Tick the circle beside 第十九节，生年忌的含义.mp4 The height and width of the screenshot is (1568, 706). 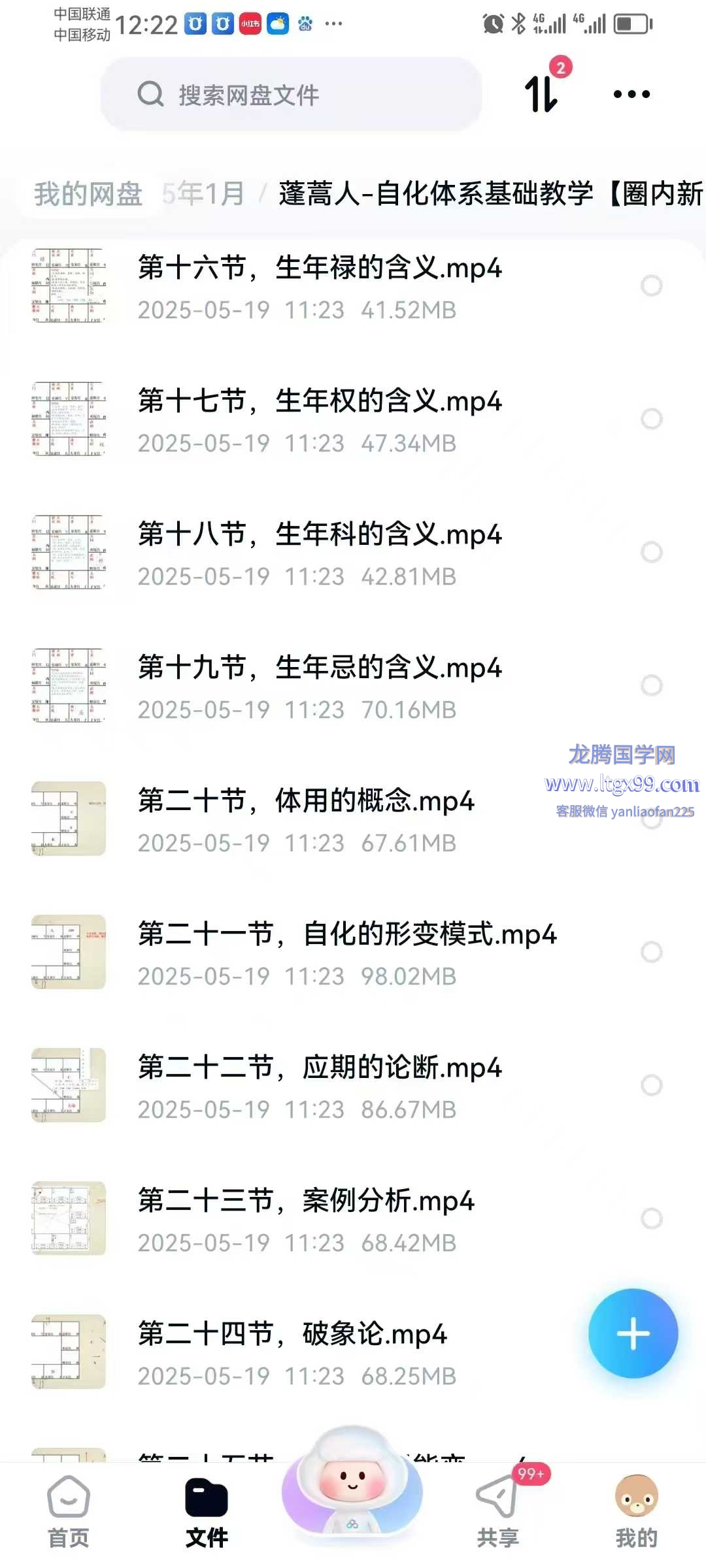pyautogui.click(x=651, y=685)
